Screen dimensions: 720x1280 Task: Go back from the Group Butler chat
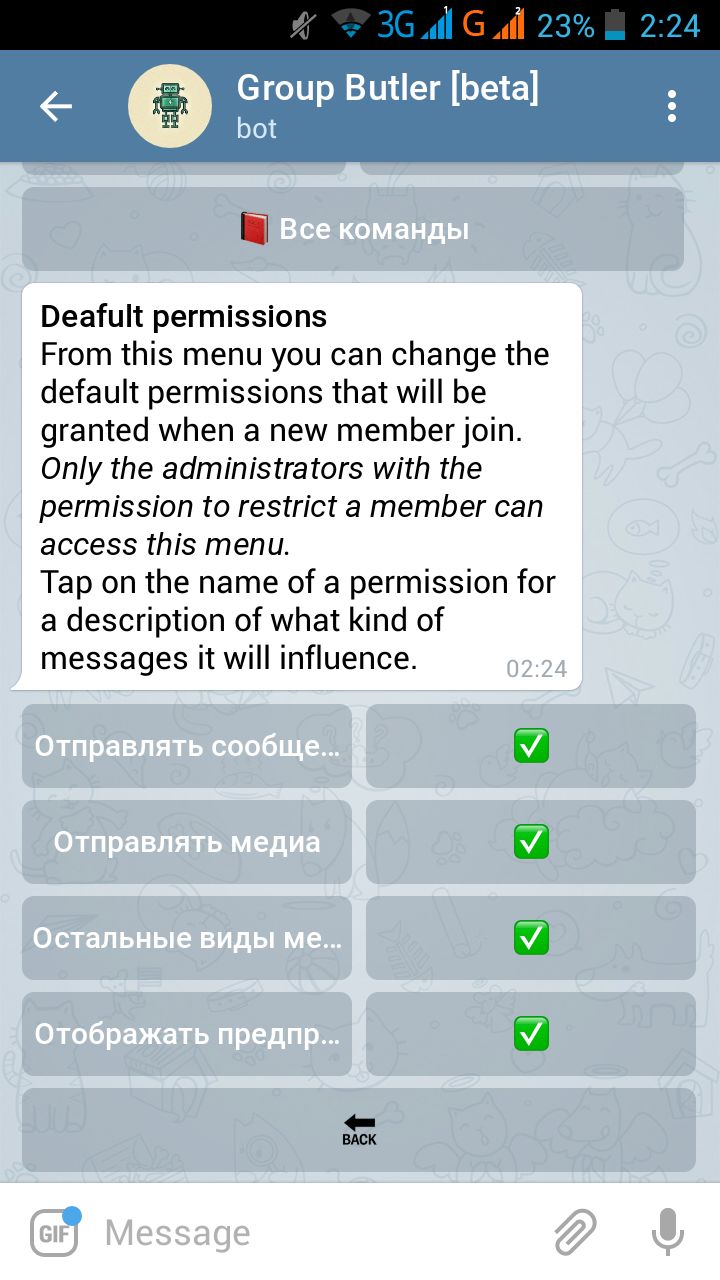pos(56,106)
